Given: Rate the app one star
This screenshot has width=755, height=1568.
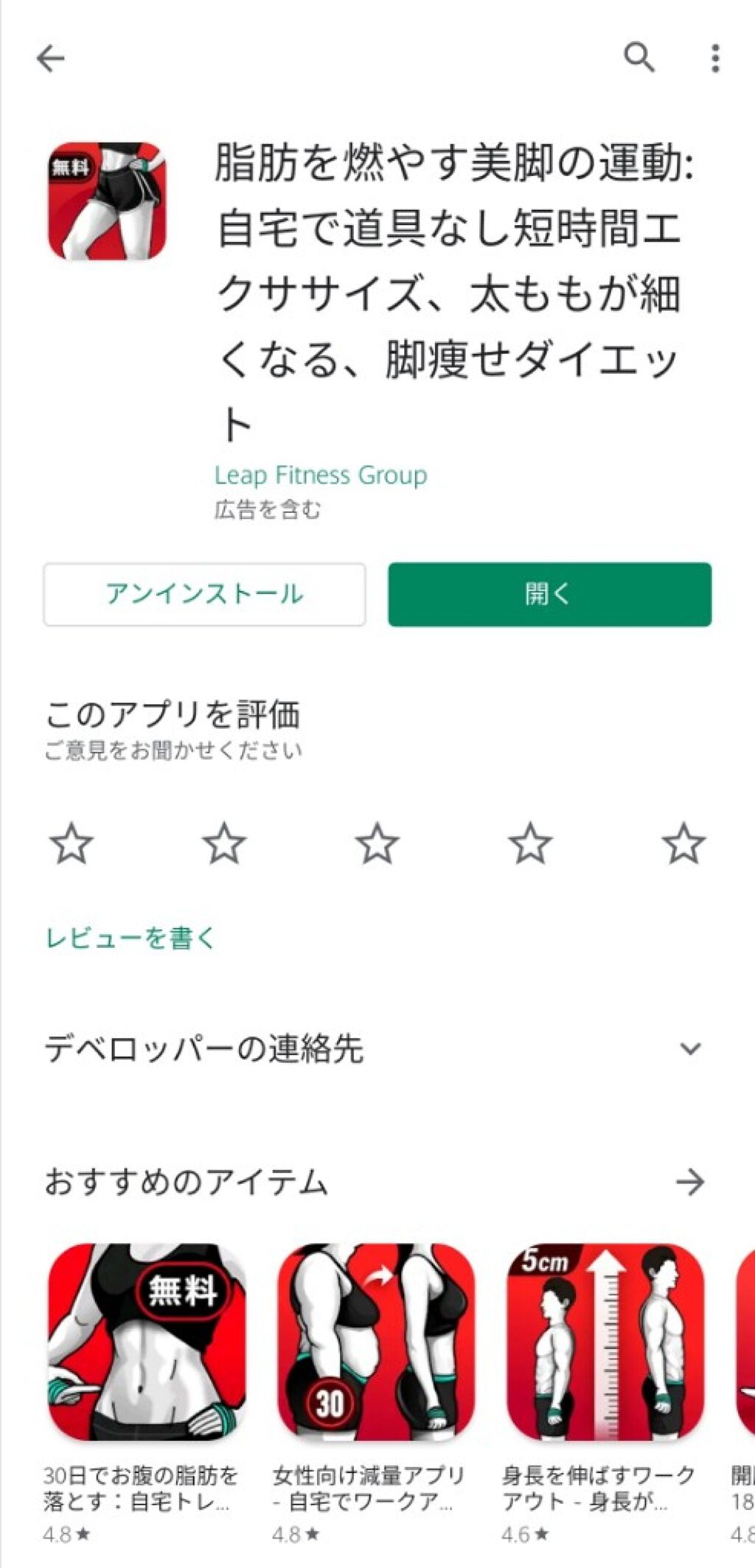Looking at the screenshot, I should (x=72, y=844).
